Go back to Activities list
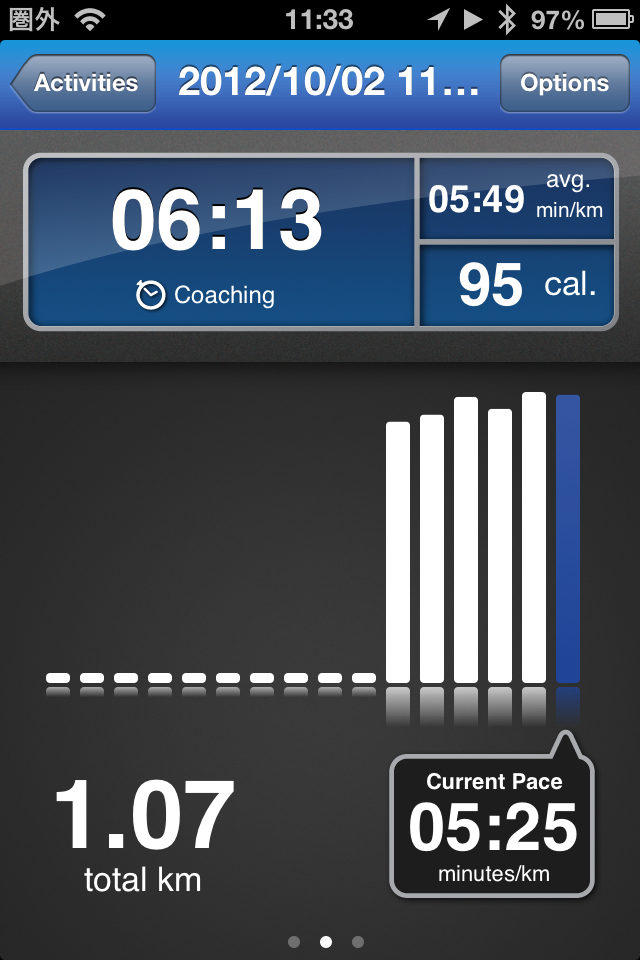640x960 pixels. coord(84,83)
